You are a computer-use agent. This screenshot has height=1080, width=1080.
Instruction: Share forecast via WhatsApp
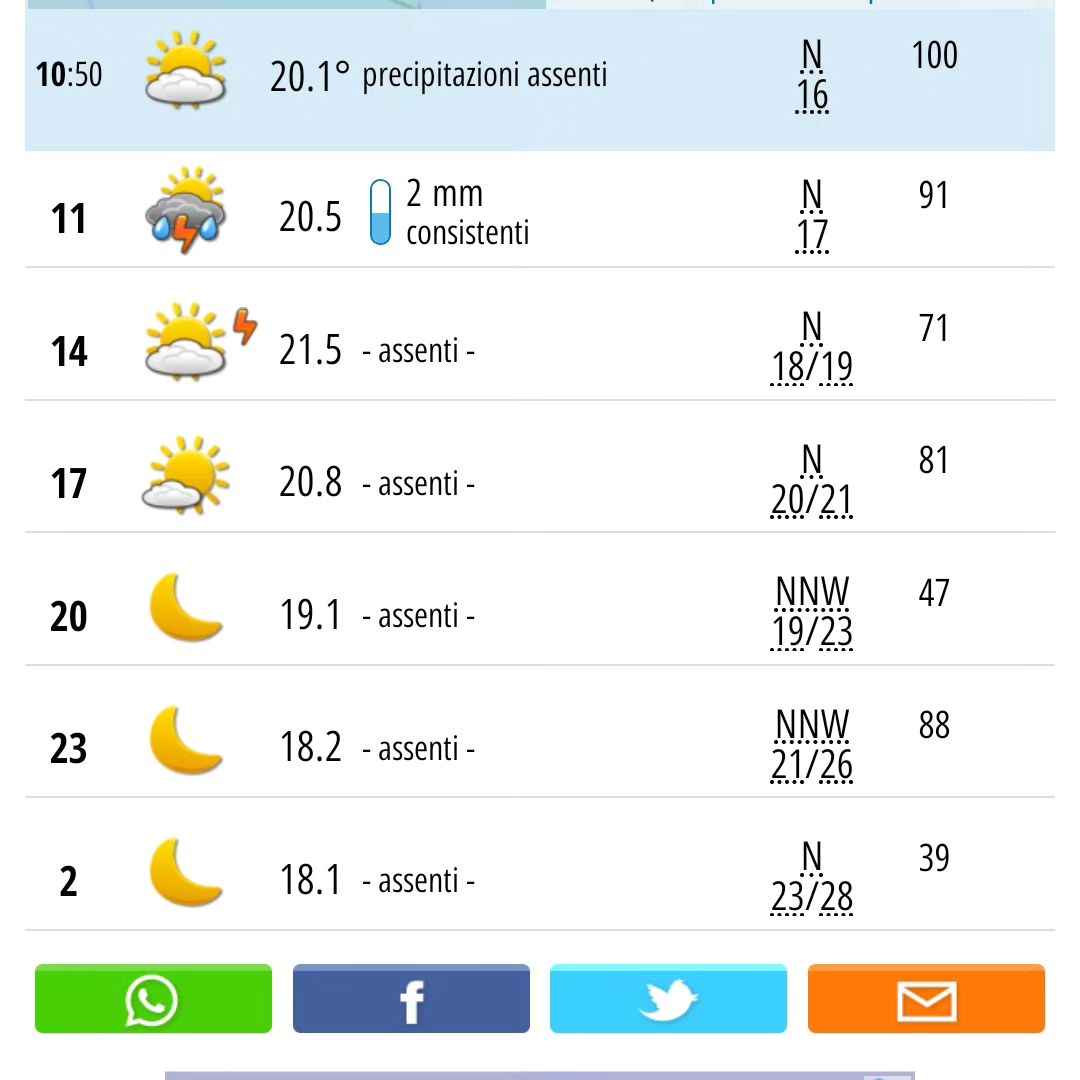[153, 999]
